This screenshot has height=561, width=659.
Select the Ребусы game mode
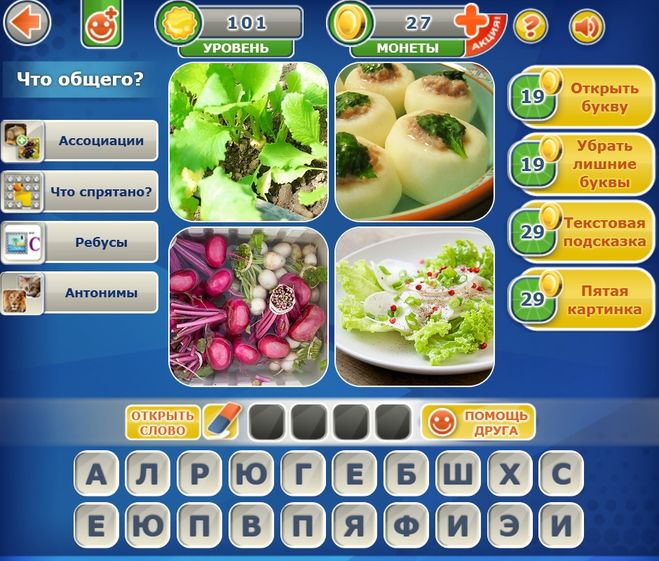(79, 242)
